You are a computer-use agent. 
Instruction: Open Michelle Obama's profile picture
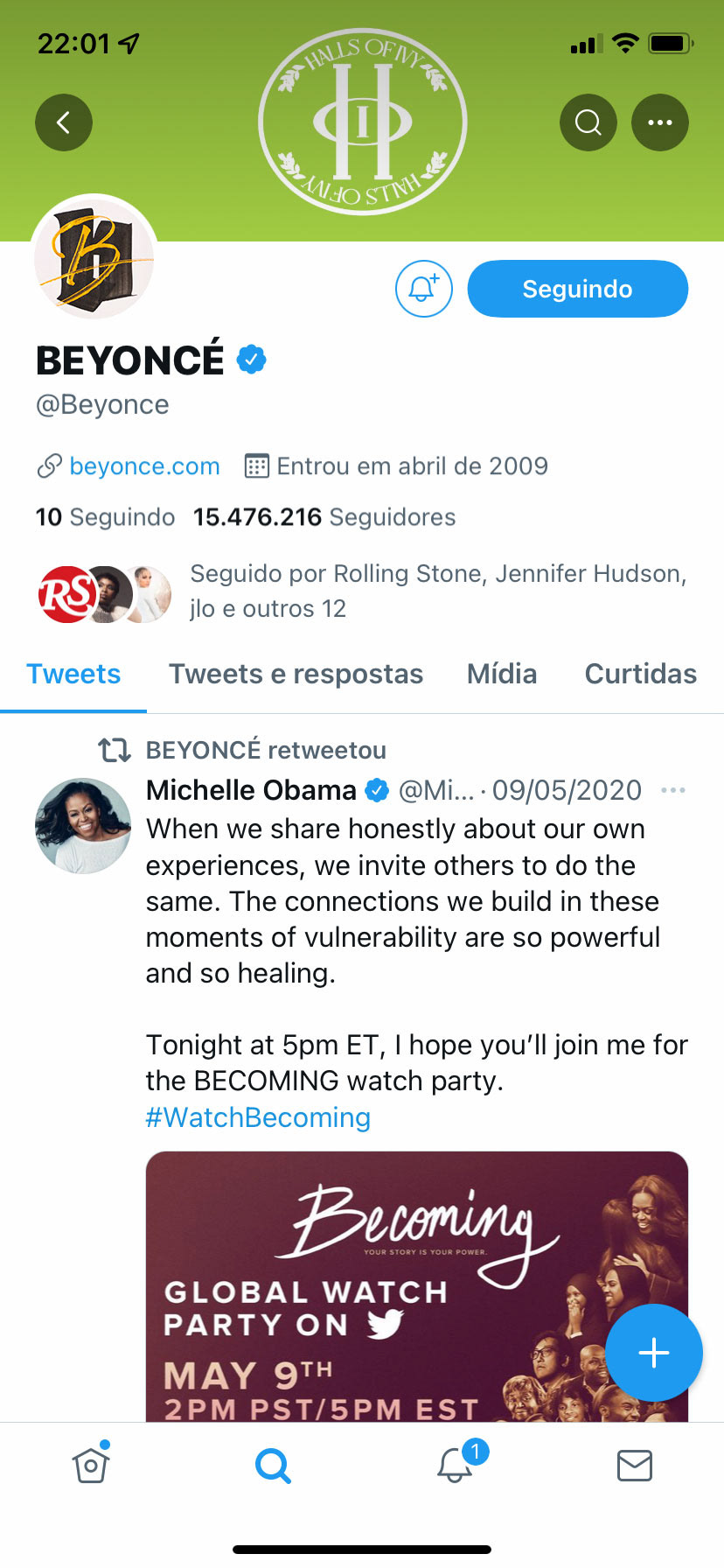[x=83, y=826]
